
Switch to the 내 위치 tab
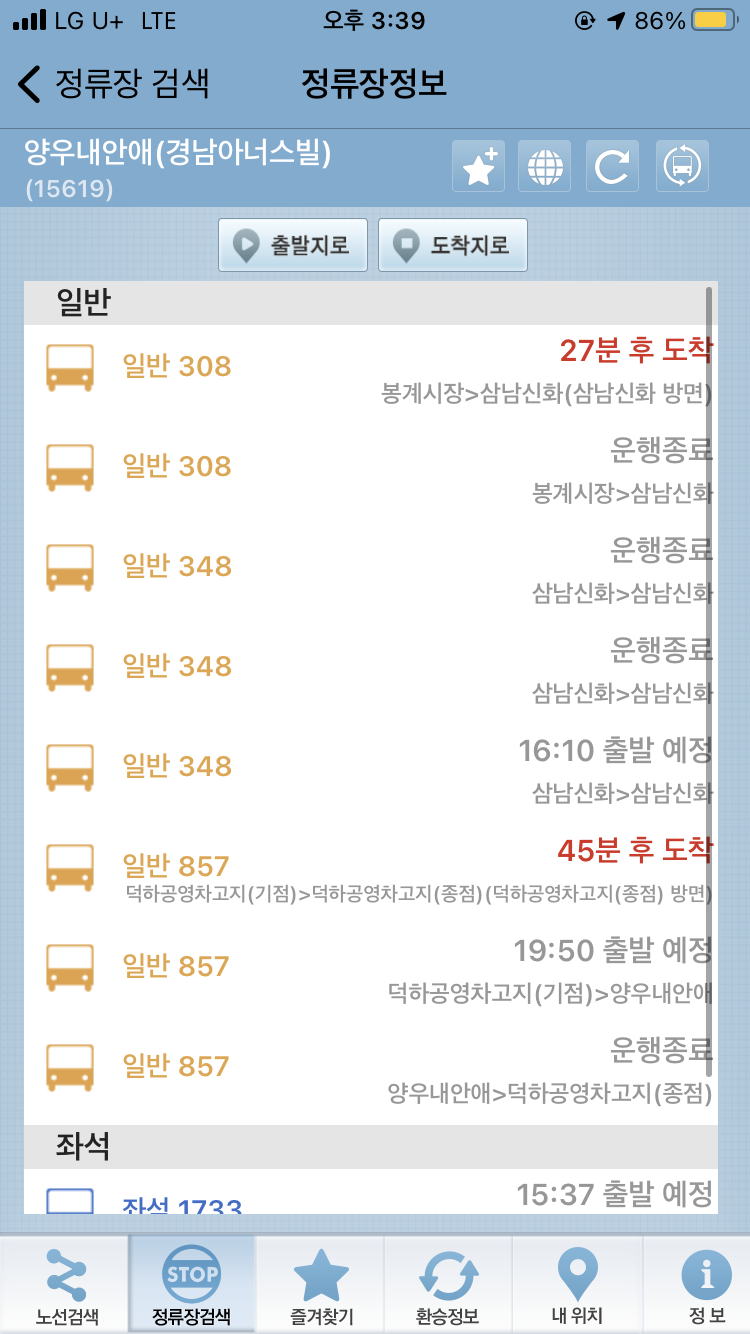(x=577, y=1286)
